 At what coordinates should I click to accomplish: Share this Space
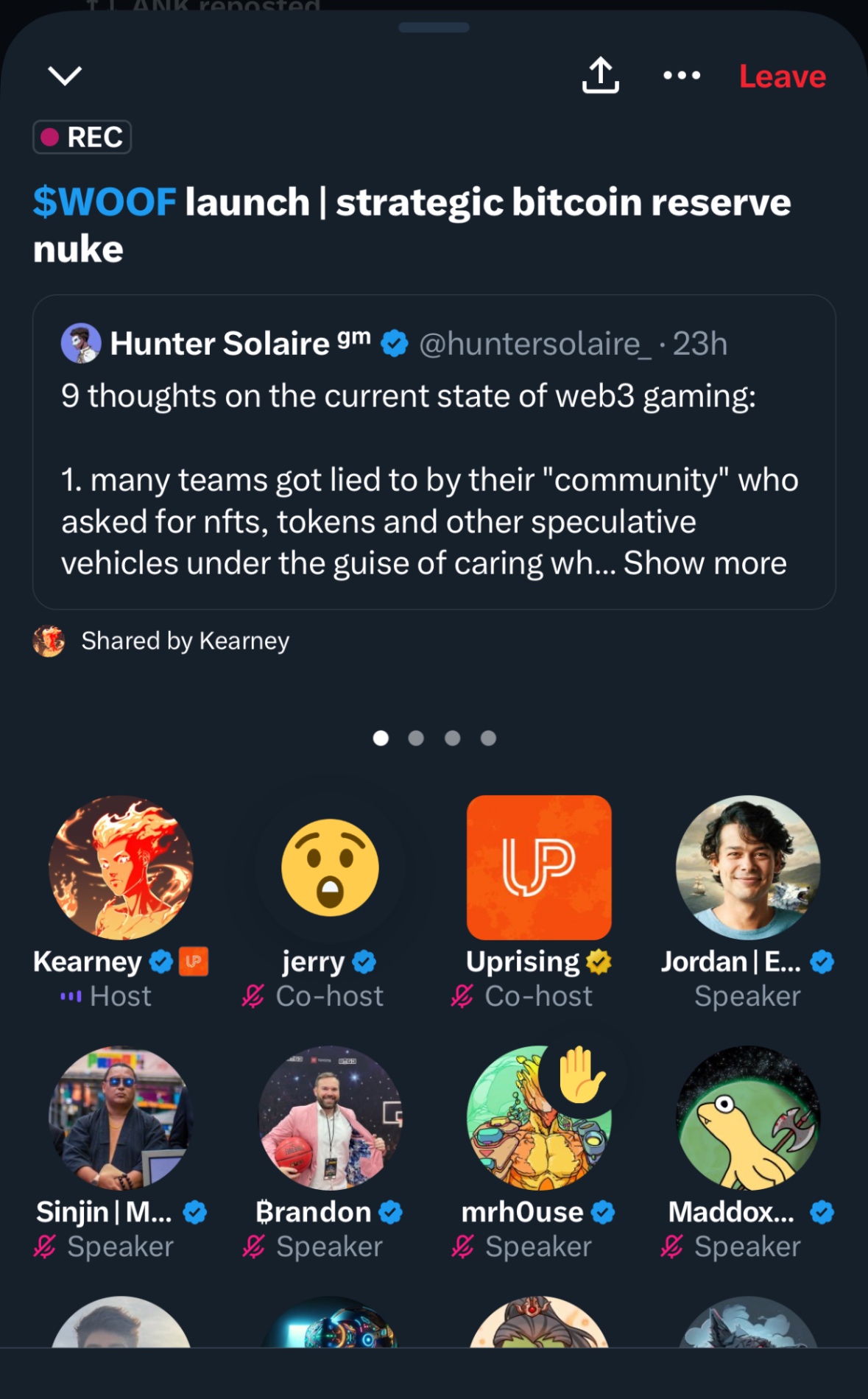[600, 75]
